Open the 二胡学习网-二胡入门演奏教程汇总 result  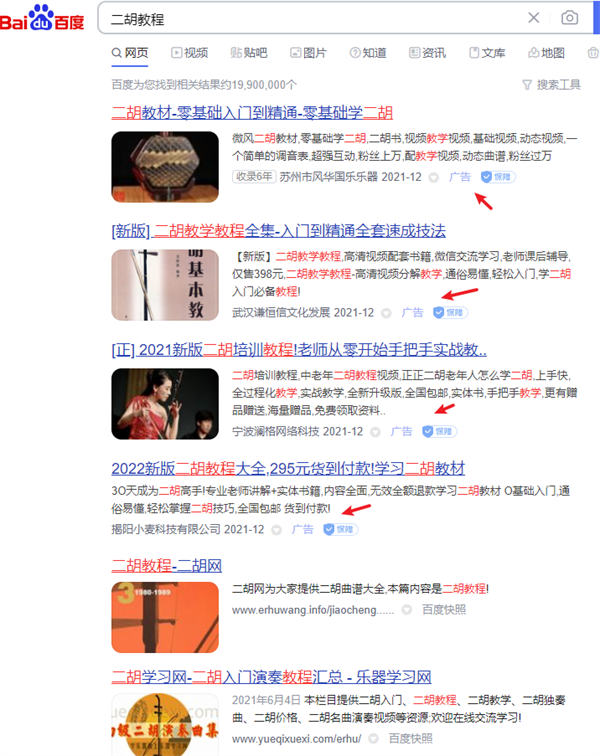coord(271,676)
